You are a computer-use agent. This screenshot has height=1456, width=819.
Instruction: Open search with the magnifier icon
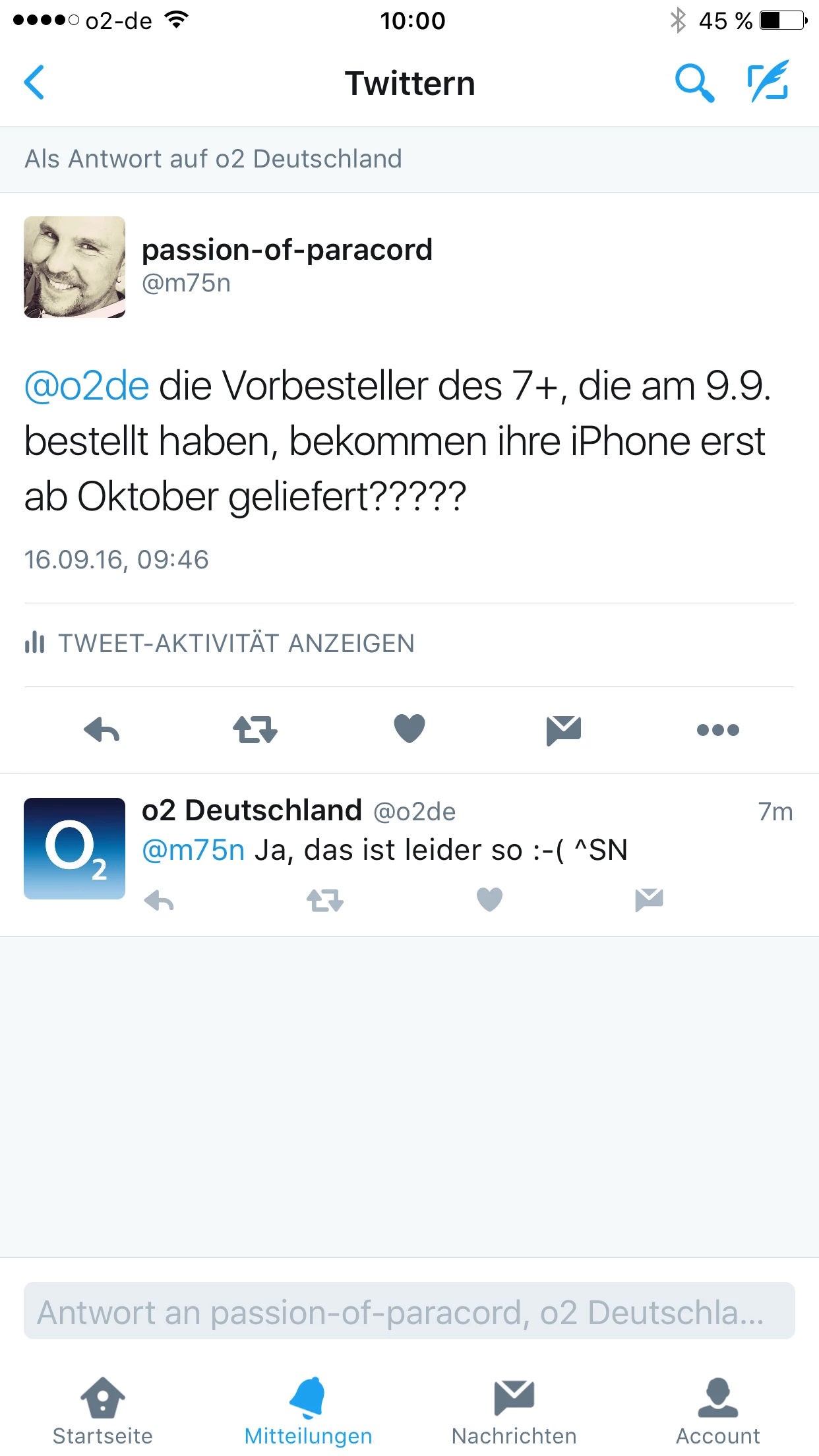click(x=694, y=83)
